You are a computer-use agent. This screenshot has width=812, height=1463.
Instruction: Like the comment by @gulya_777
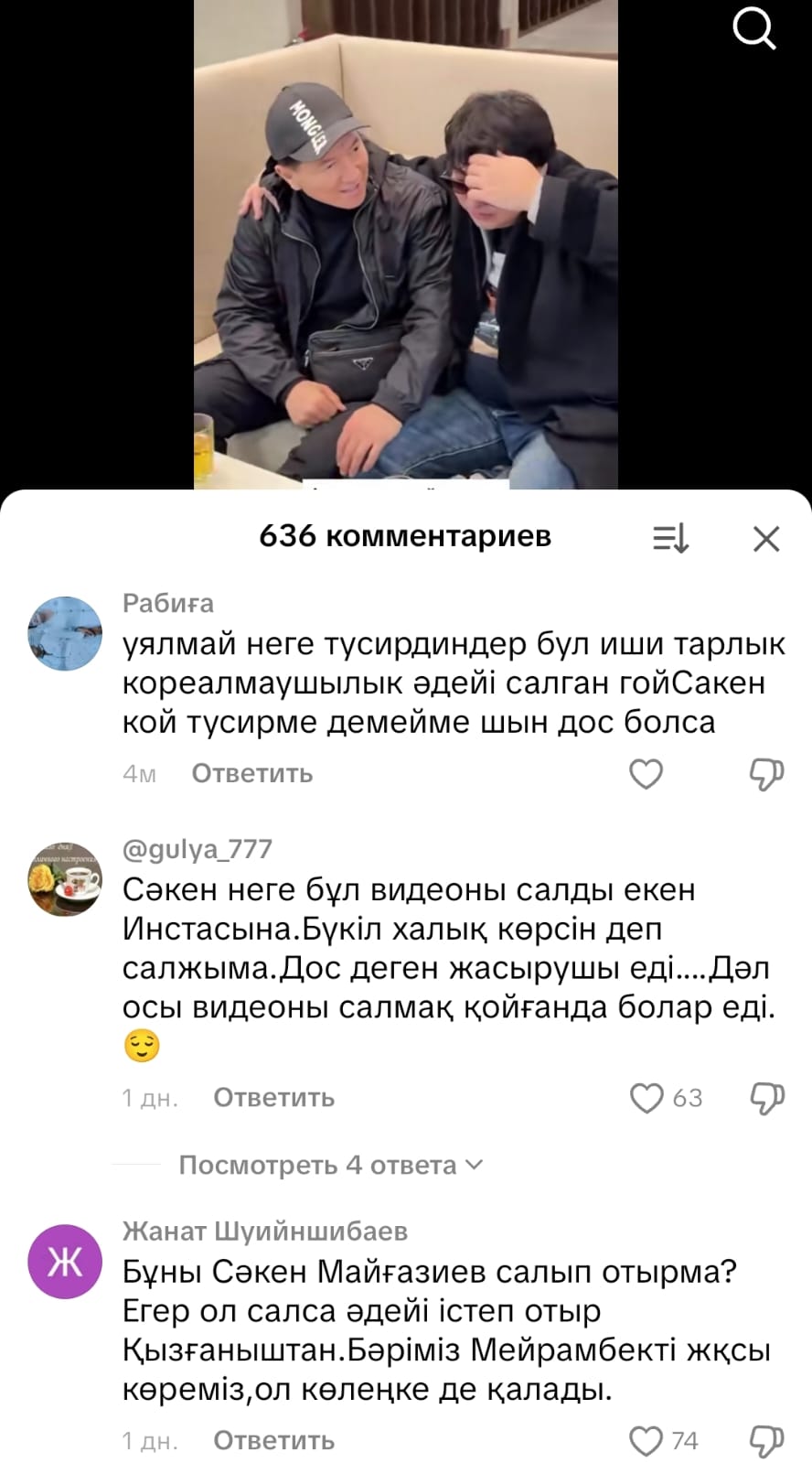click(646, 1098)
